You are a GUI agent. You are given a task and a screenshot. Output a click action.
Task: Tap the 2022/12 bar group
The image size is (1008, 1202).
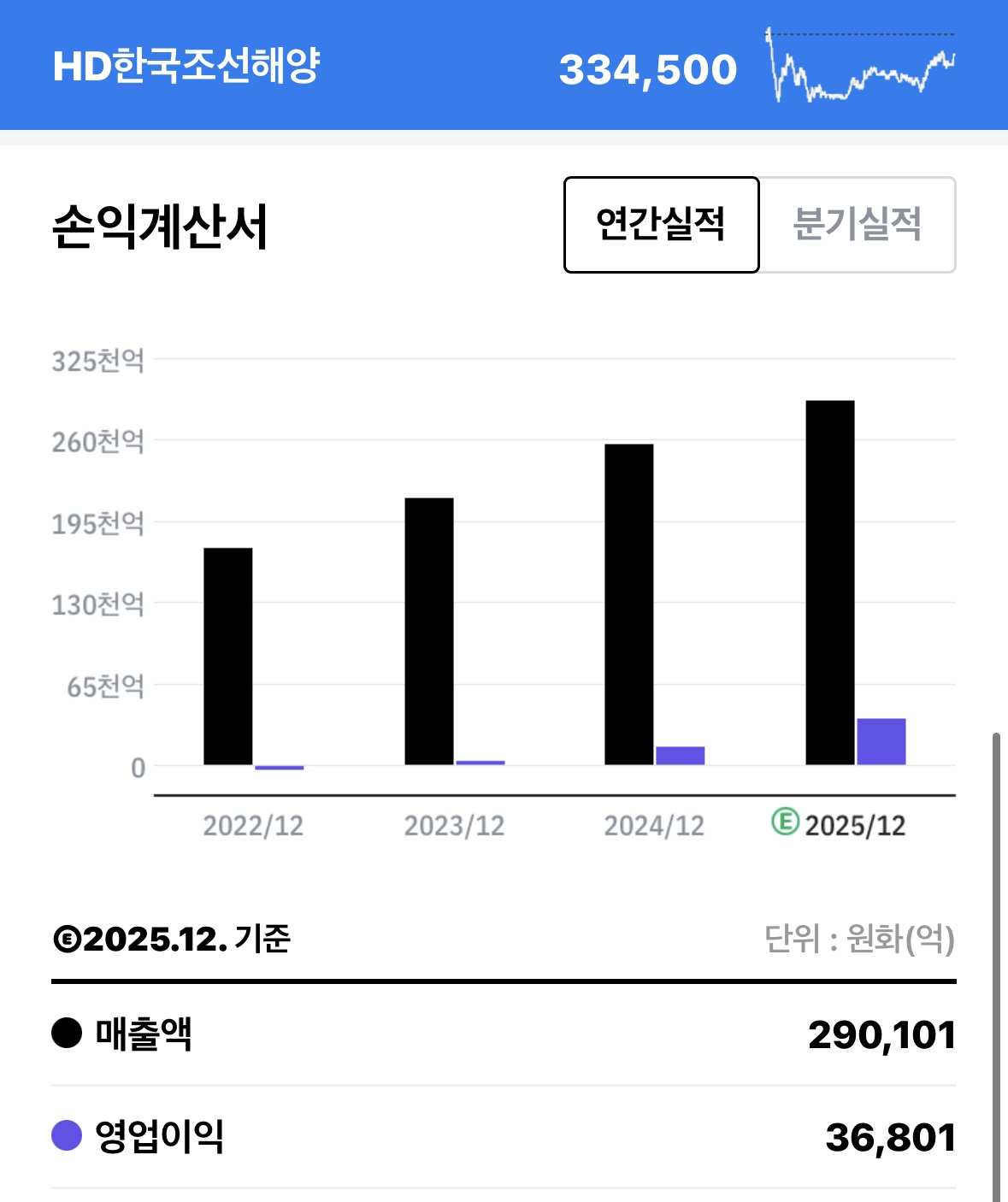[x=253, y=658]
